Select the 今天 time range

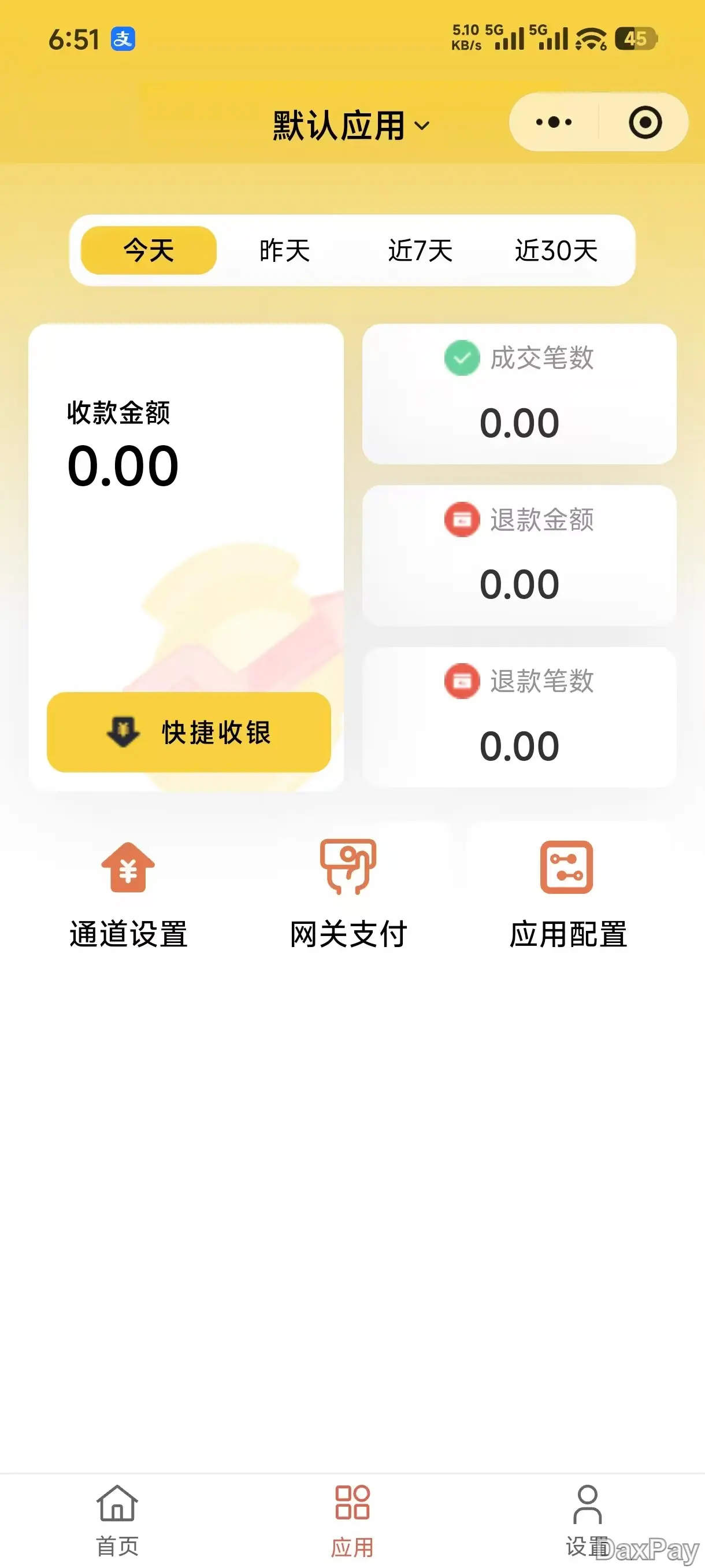pyautogui.click(x=149, y=250)
